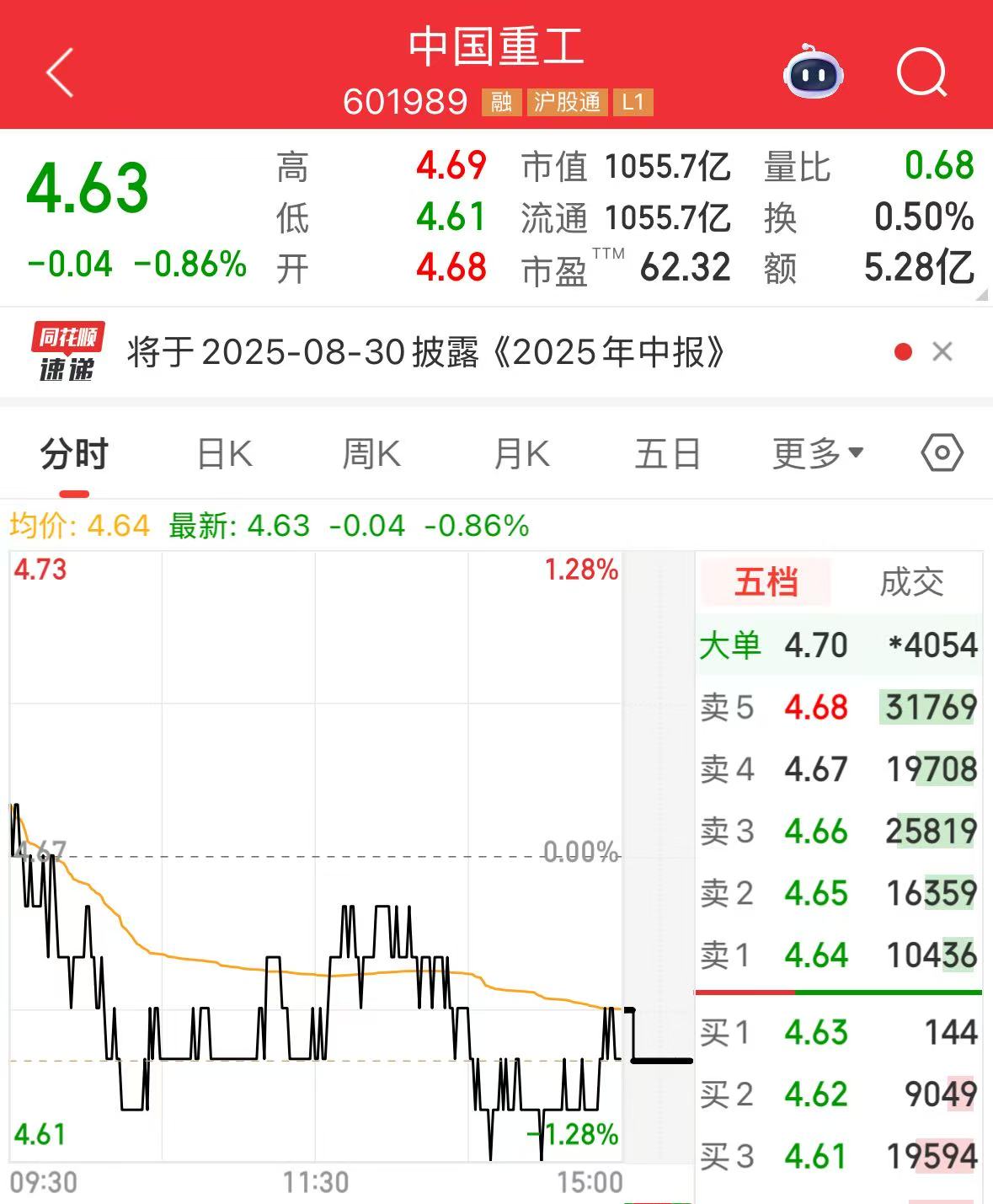Switch to the 分时 chart tab
993x1204 pixels.
74,454
